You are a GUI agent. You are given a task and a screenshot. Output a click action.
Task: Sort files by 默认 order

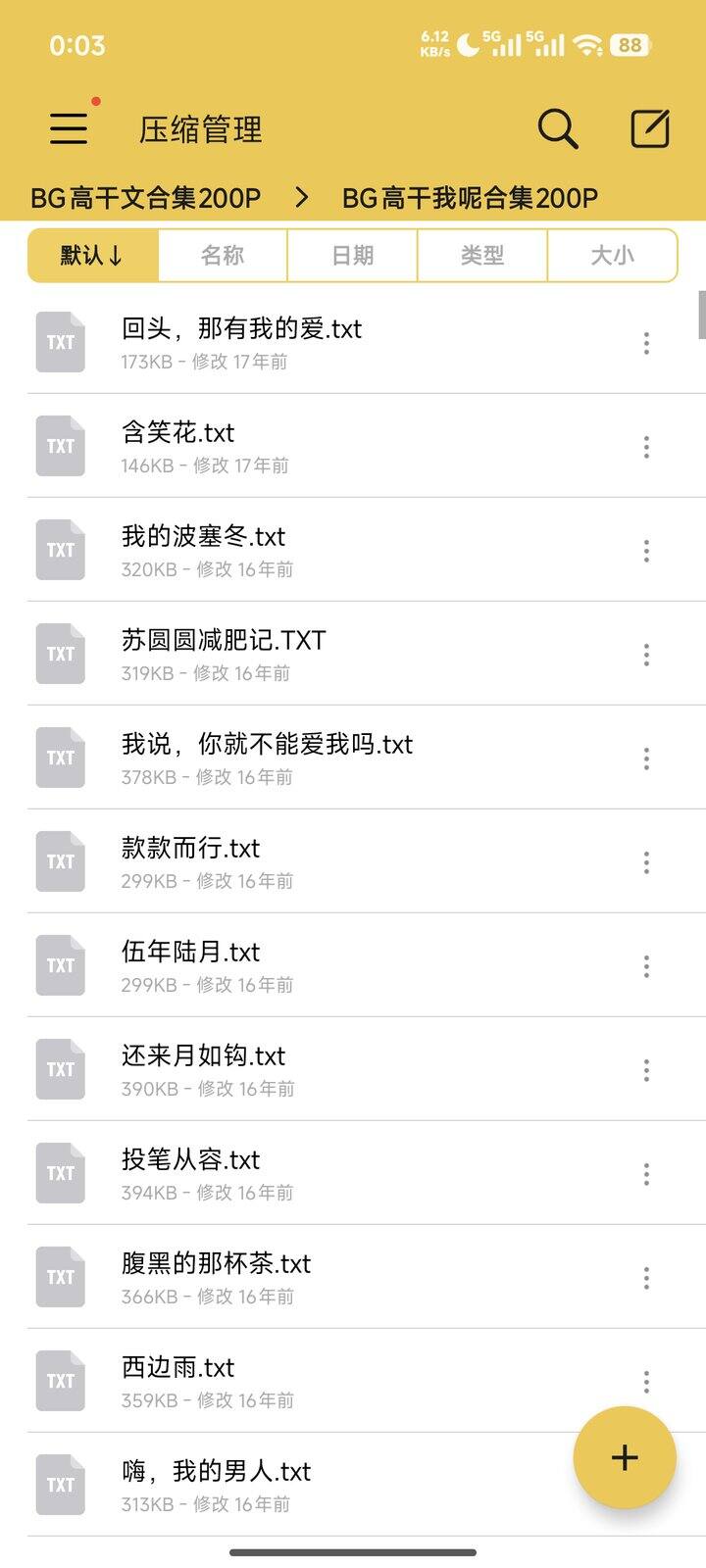tap(93, 256)
